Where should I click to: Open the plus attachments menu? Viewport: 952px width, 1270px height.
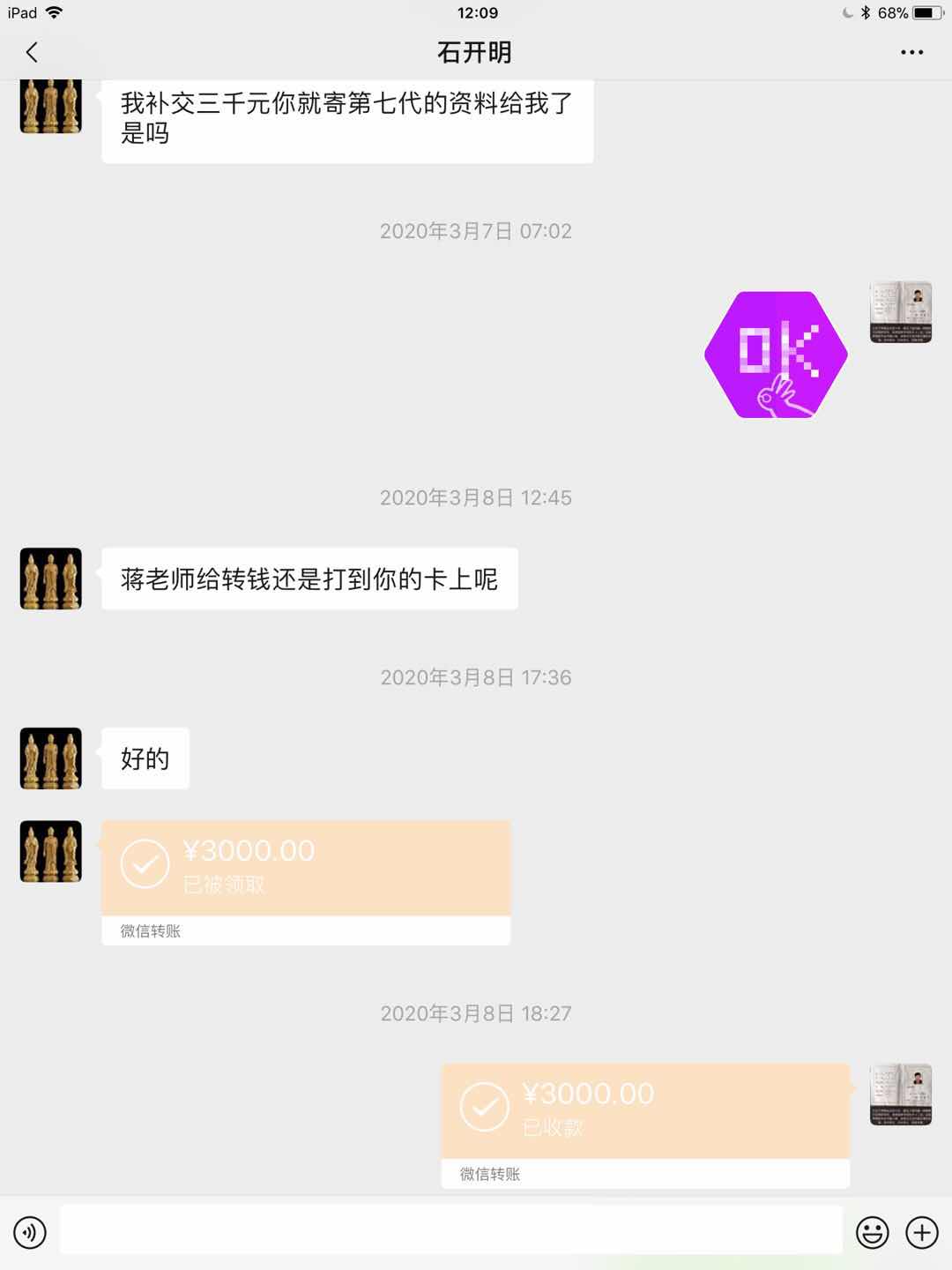pyautogui.click(x=922, y=1232)
